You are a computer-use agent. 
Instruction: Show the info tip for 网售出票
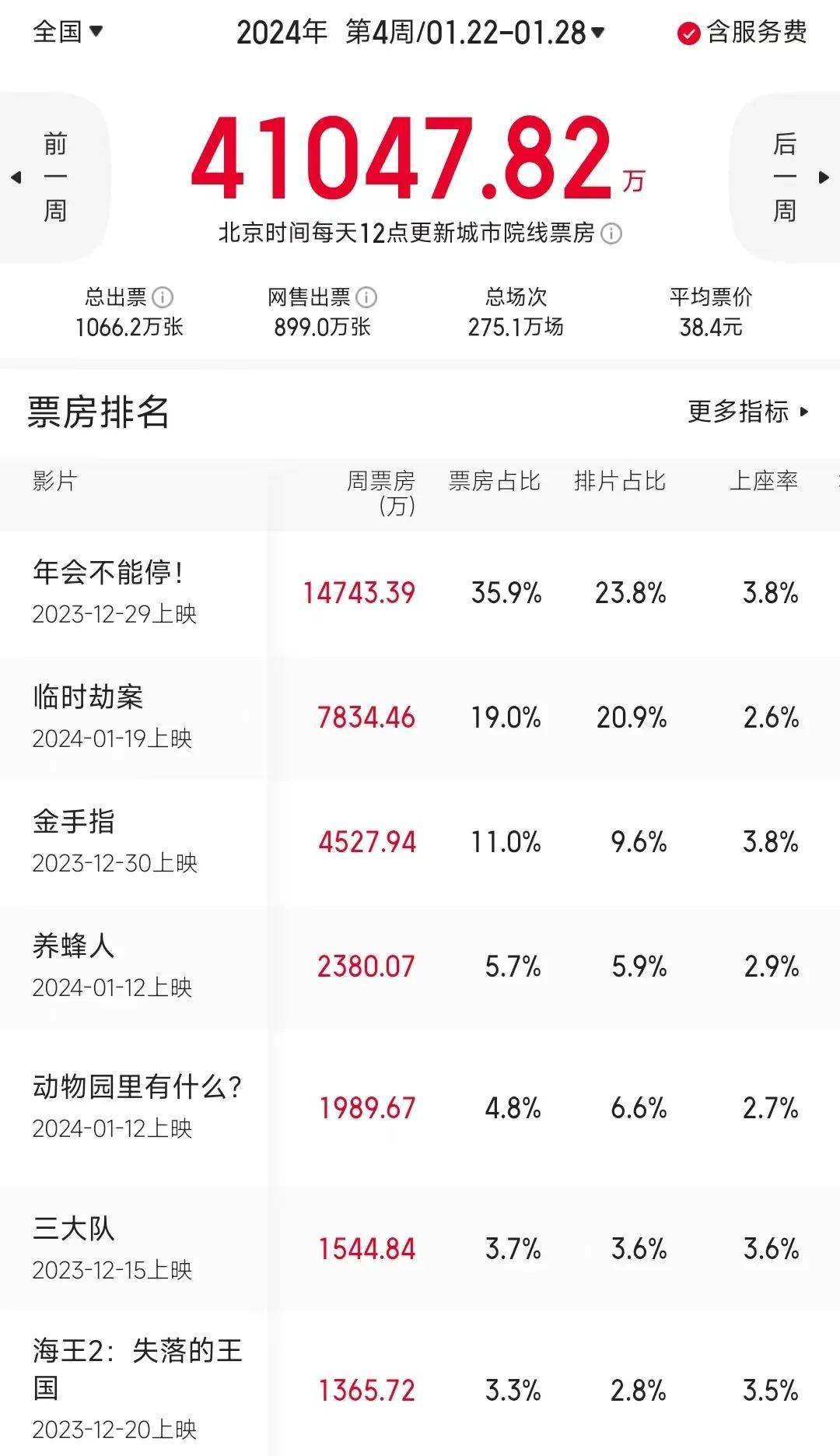(366, 297)
